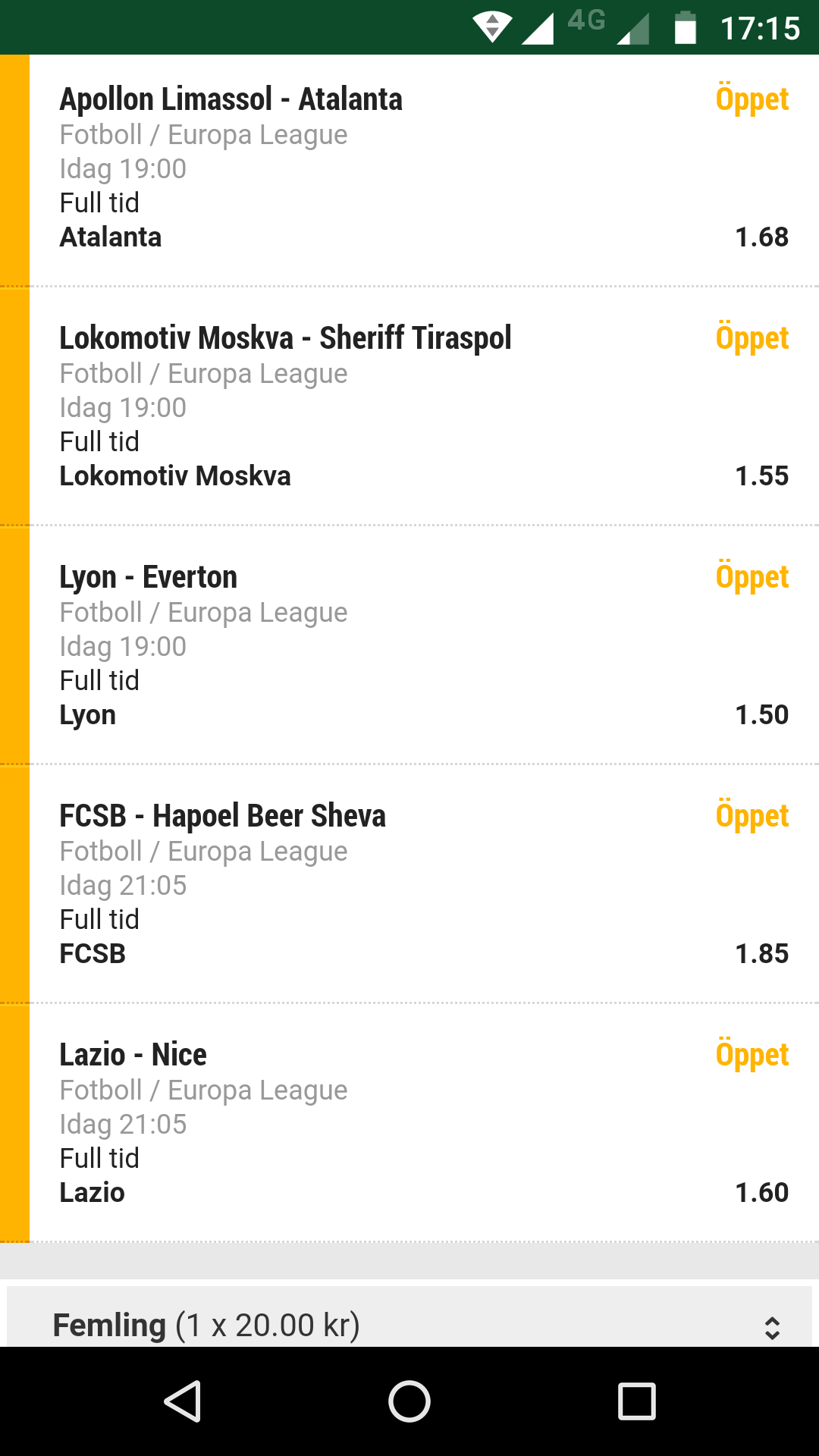Open the Lokomotiv Moskva - Sheriff Tiraspol bet
The width and height of the screenshot is (819, 1456).
[409, 406]
